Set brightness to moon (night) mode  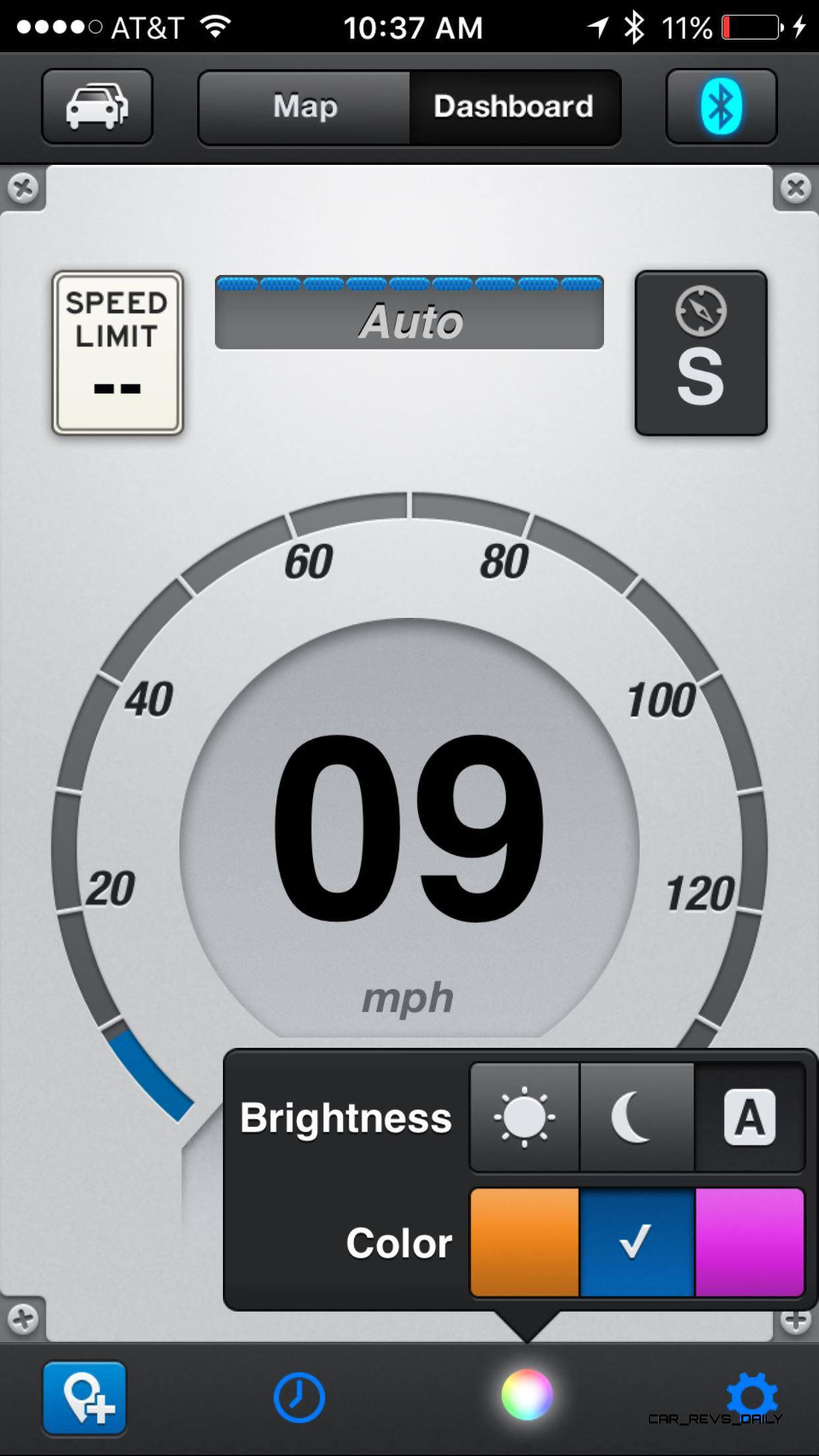(637, 1117)
